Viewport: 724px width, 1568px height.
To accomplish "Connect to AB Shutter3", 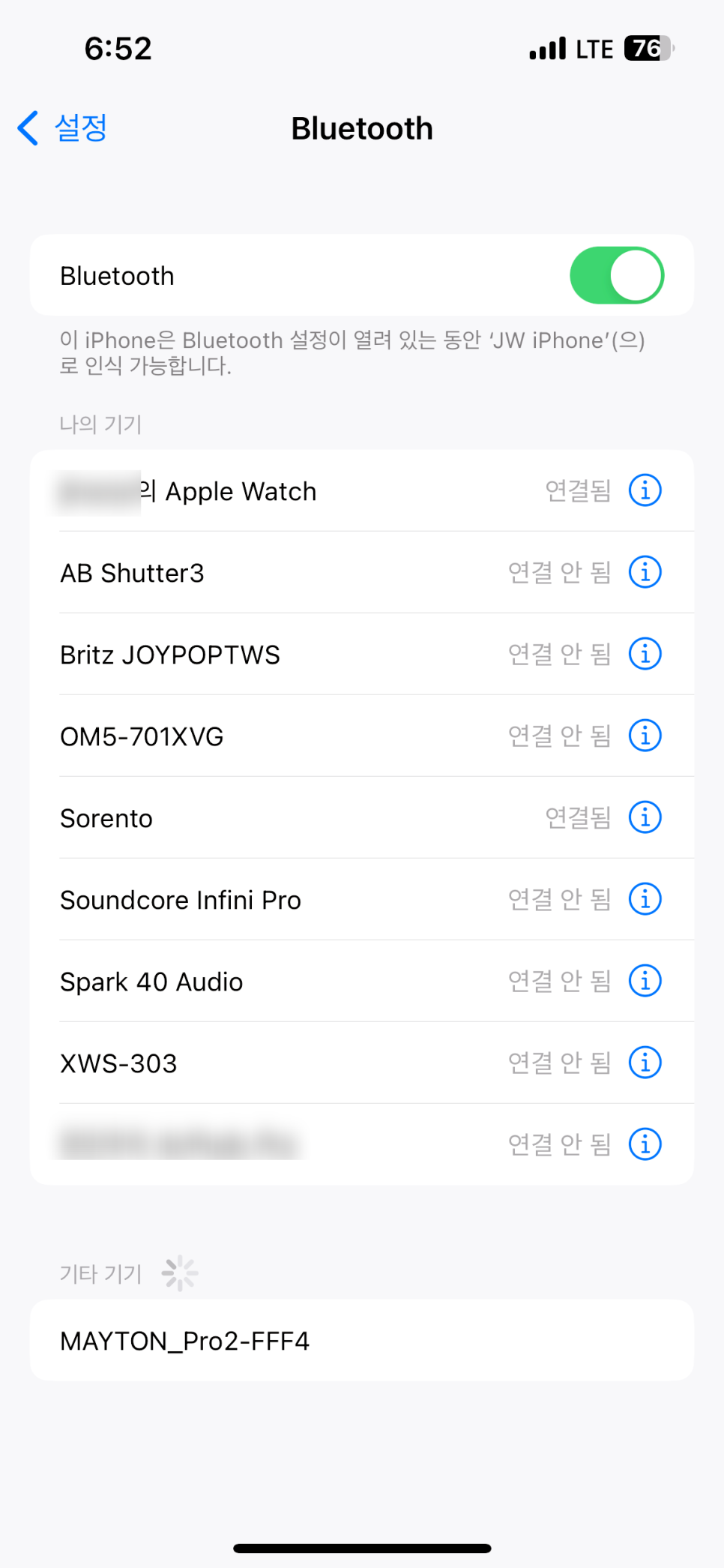I will [362, 572].
